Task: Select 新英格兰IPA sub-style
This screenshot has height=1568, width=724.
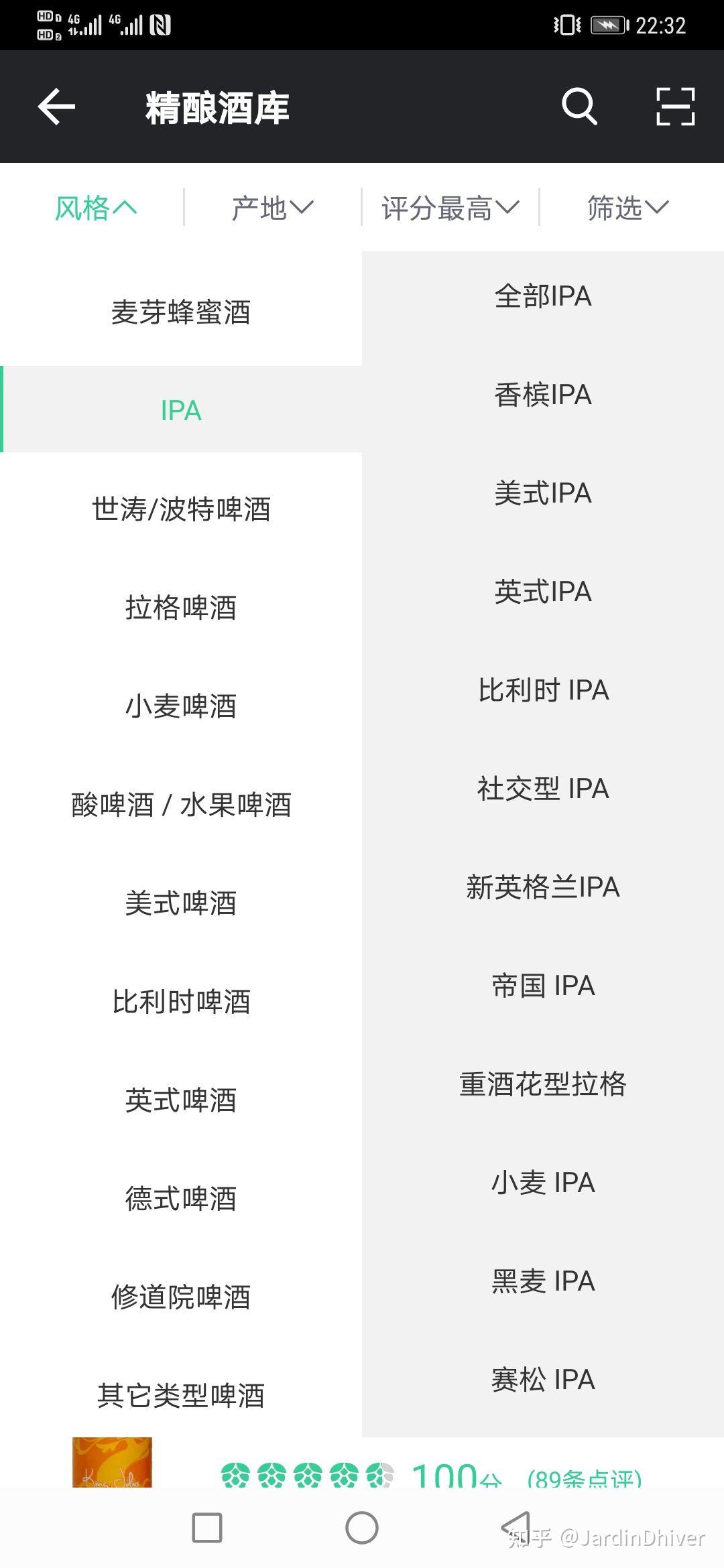Action: coord(543,887)
